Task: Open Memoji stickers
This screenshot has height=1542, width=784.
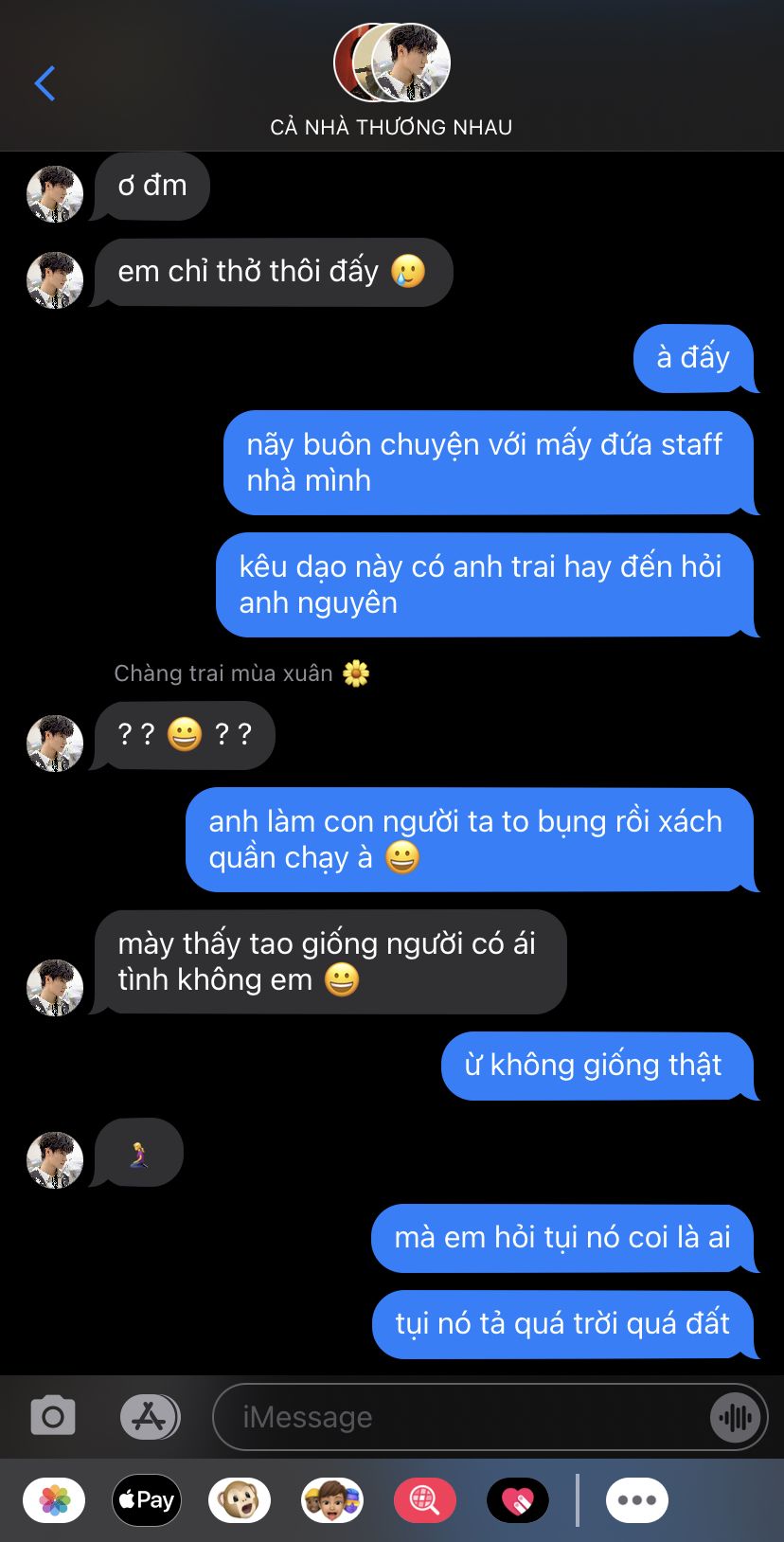Action: click(x=332, y=1500)
